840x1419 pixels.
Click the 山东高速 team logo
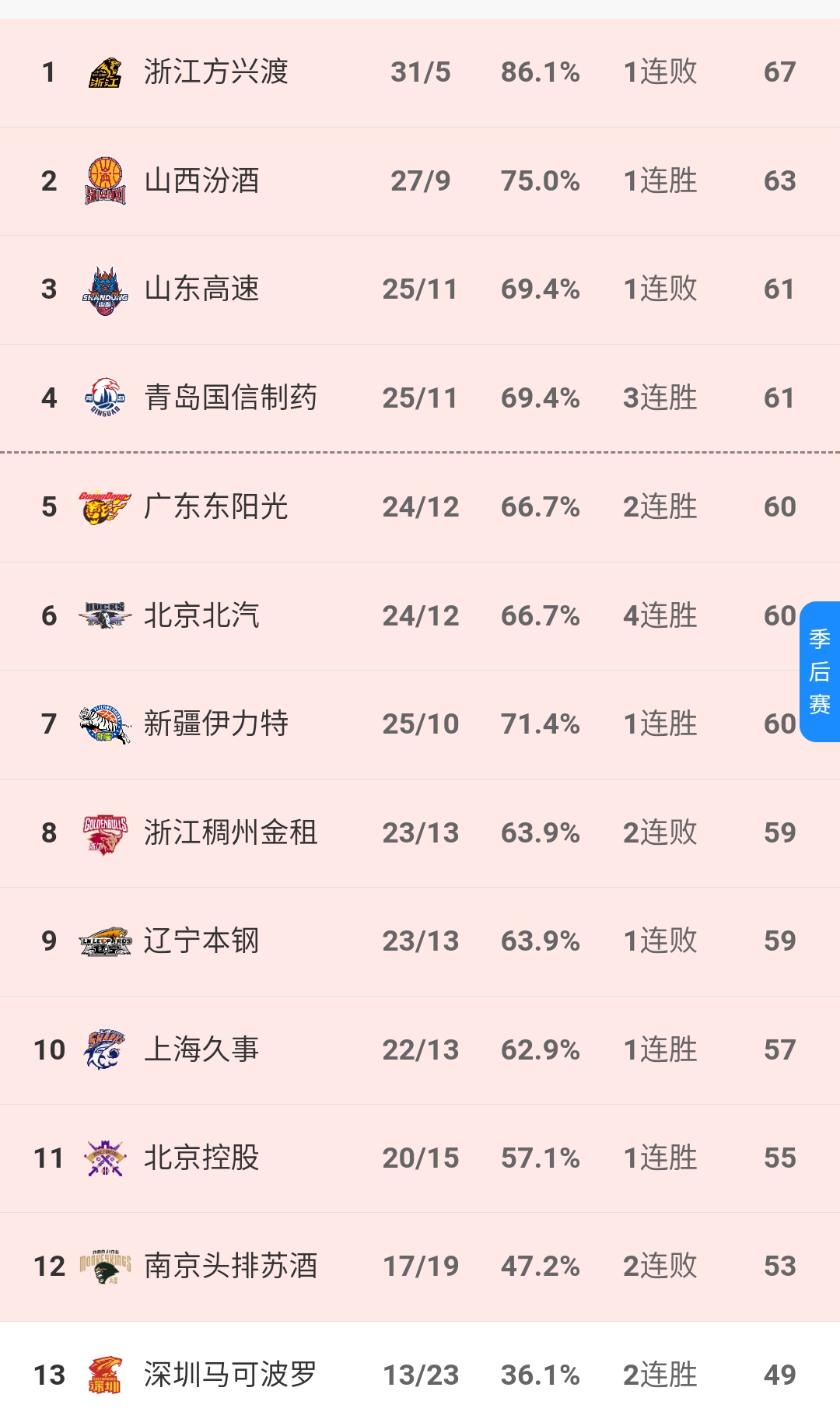(x=107, y=289)
